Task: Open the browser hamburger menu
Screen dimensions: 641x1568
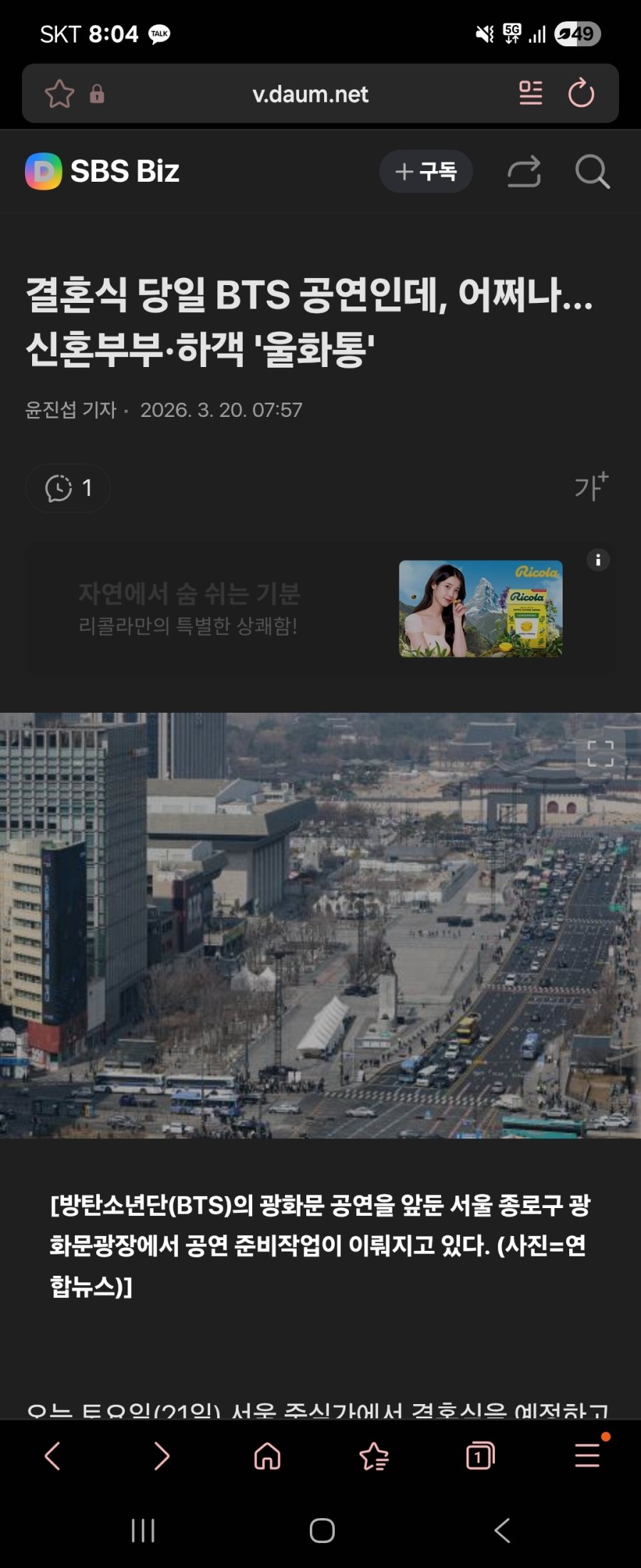Action: pos(588,1456)
